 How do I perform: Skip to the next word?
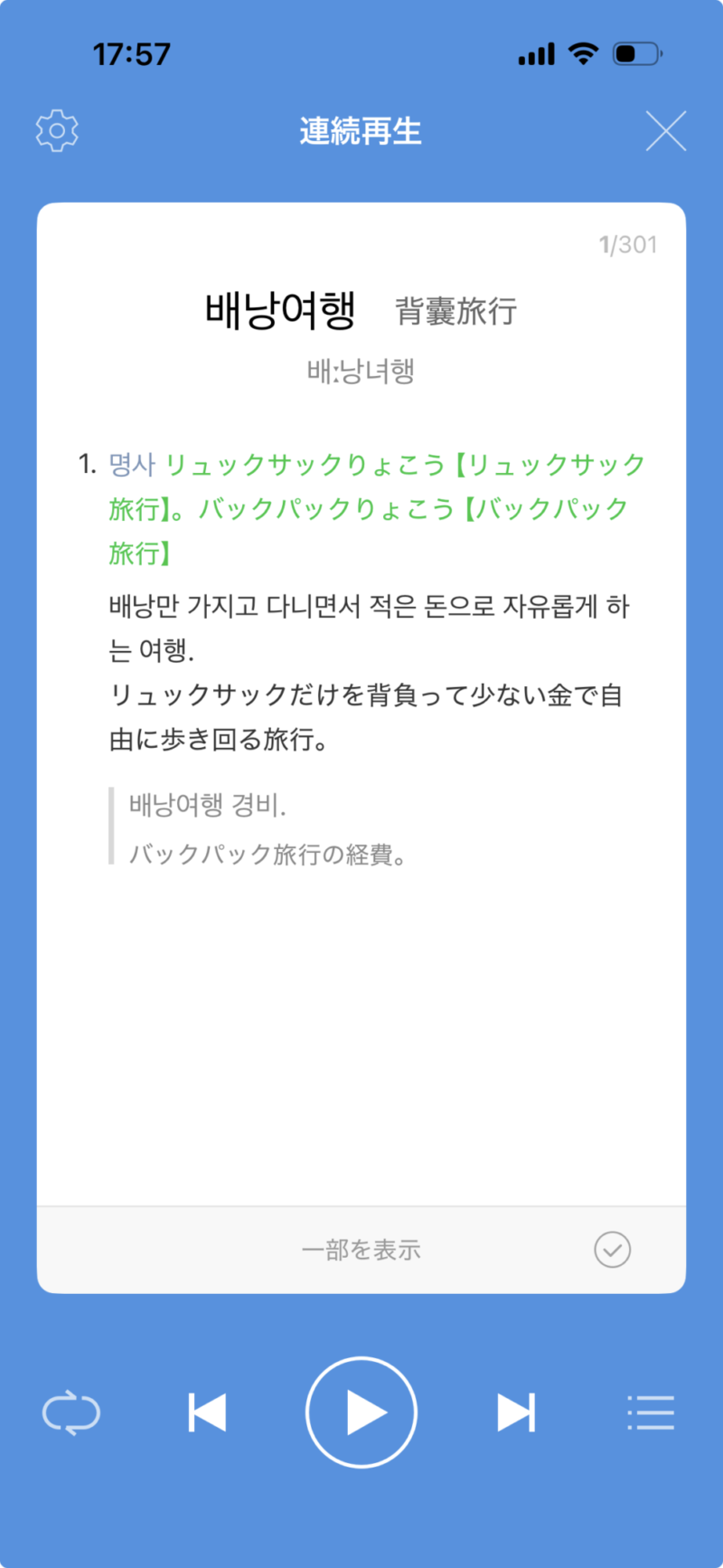[516, 1412]
